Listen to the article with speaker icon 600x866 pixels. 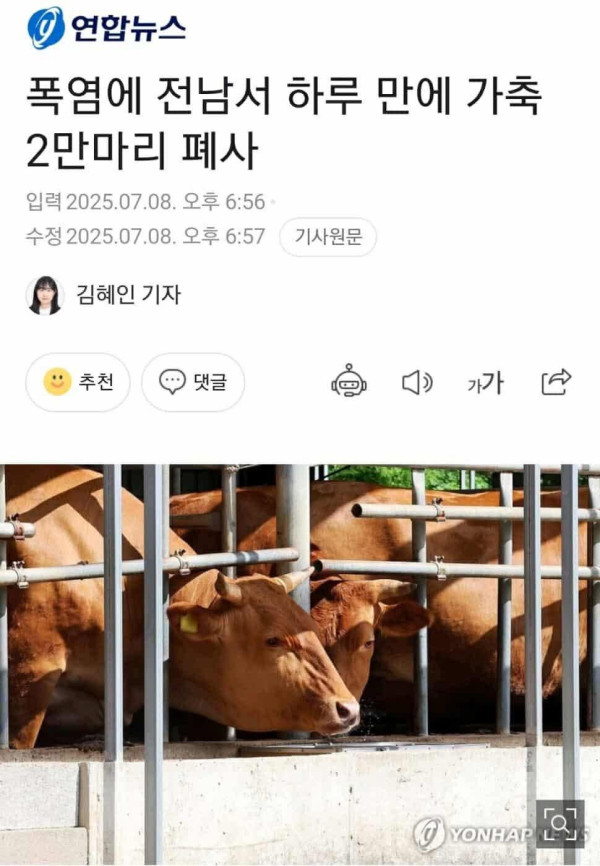417,382
